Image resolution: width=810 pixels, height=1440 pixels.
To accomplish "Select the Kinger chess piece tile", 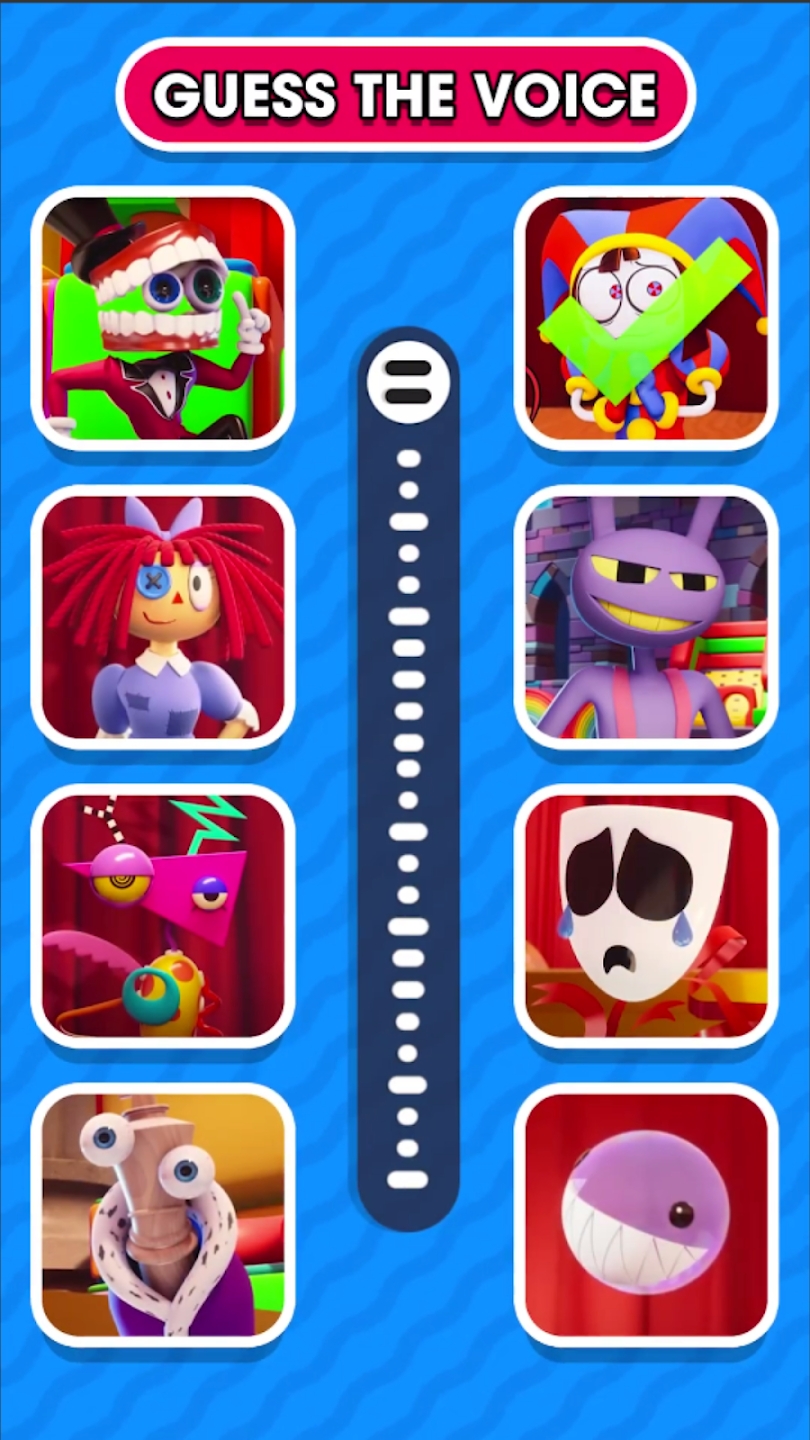I will point(163,1215).
